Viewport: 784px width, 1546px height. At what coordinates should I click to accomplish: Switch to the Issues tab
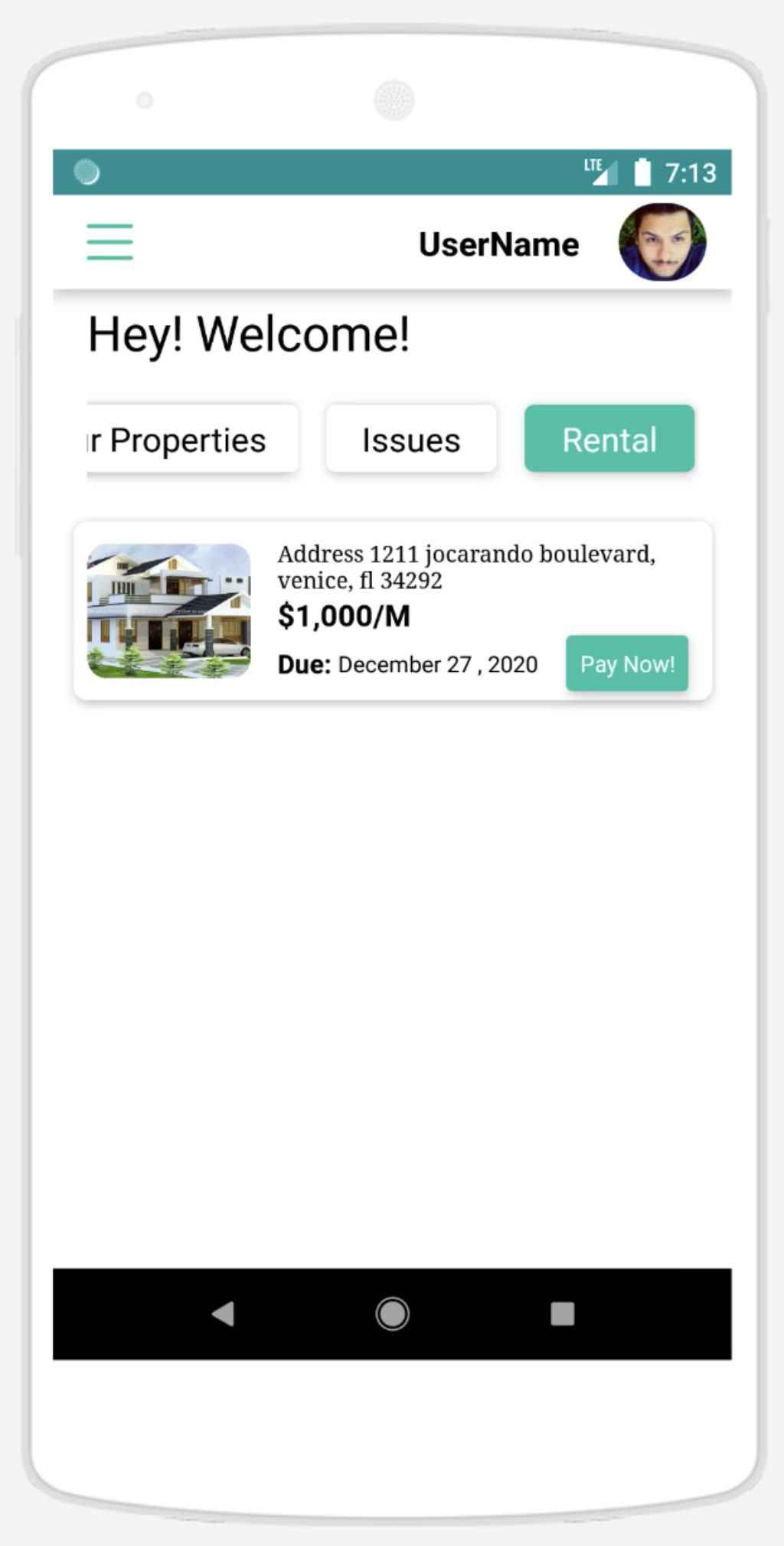[411, 439]
